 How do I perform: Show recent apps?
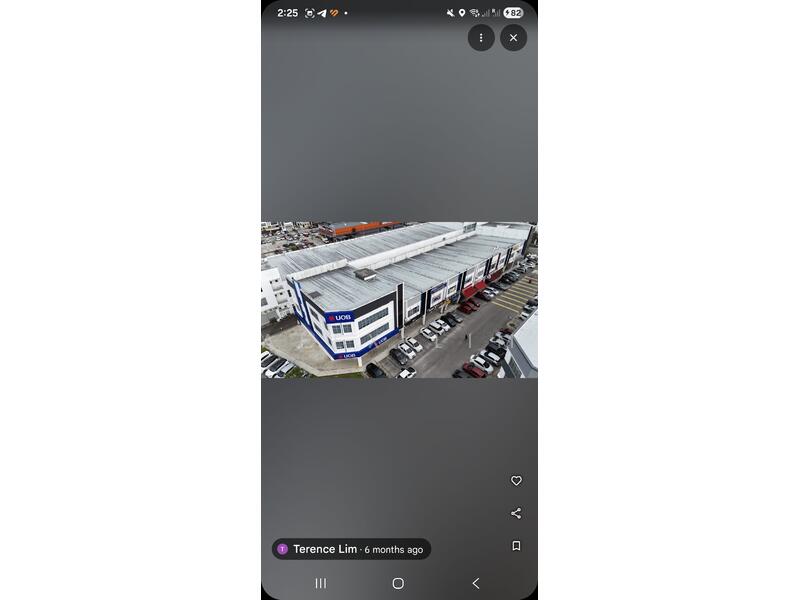click(x=321, y=583)
